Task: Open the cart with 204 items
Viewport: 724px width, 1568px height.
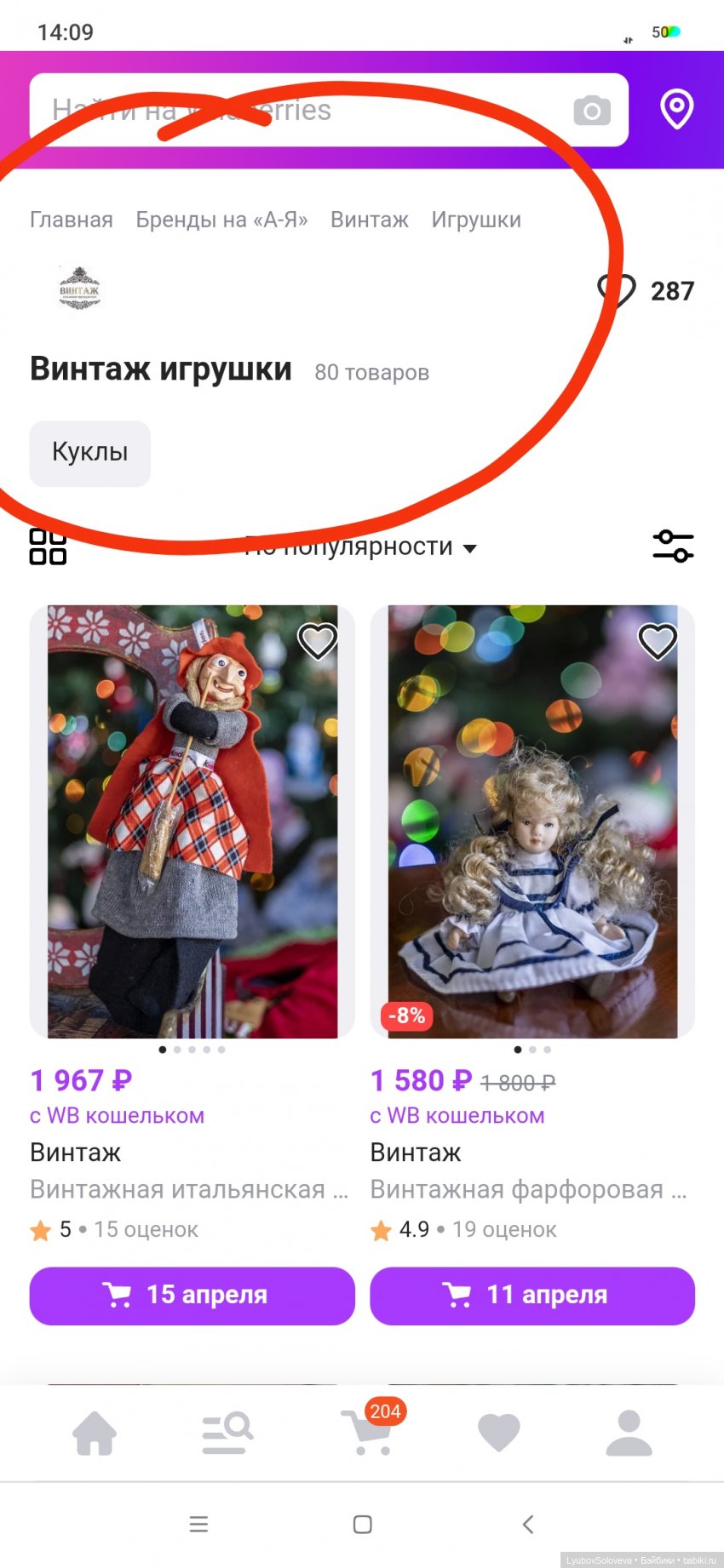Action: coord(368,1433)
